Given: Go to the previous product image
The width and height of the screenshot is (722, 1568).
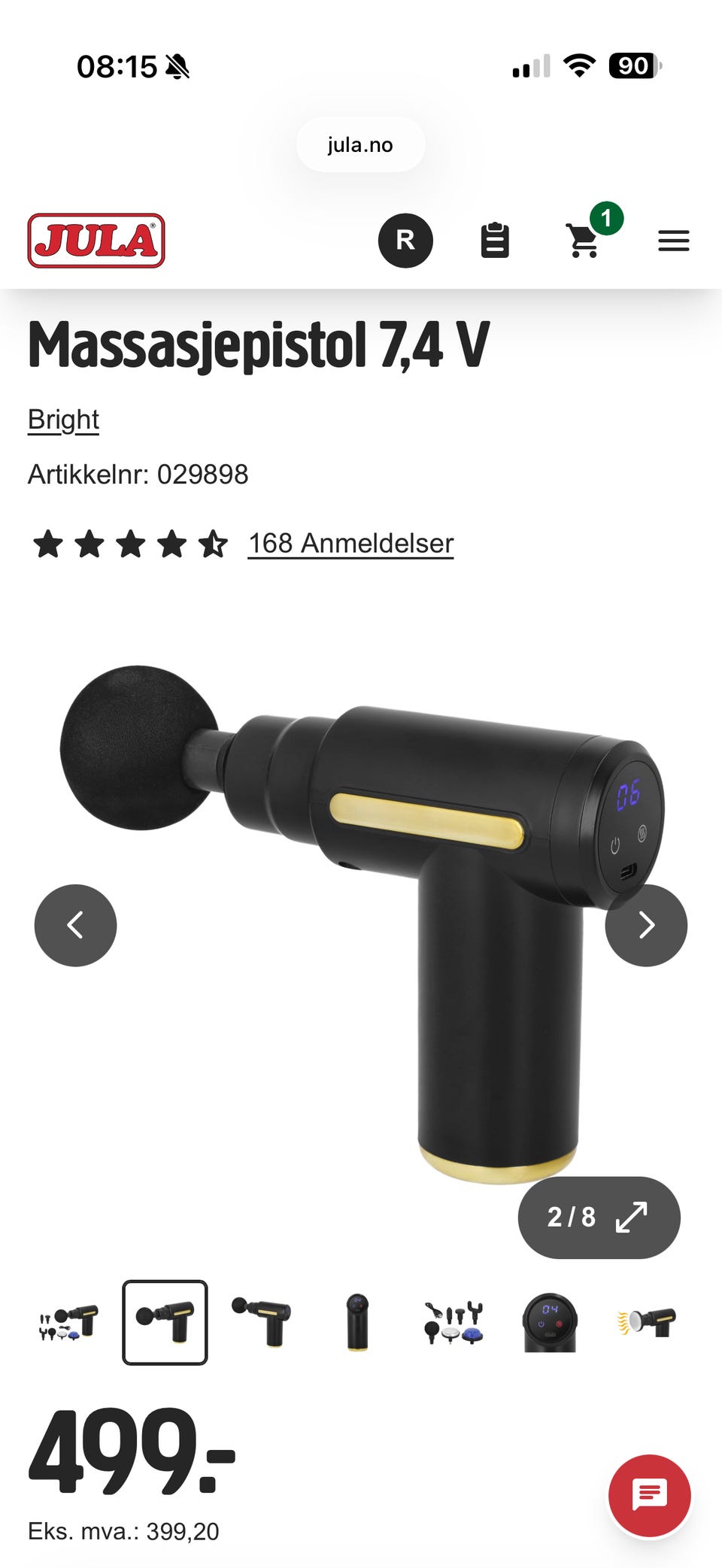Looking at the screenshot, I should click(x=75, y=925).
